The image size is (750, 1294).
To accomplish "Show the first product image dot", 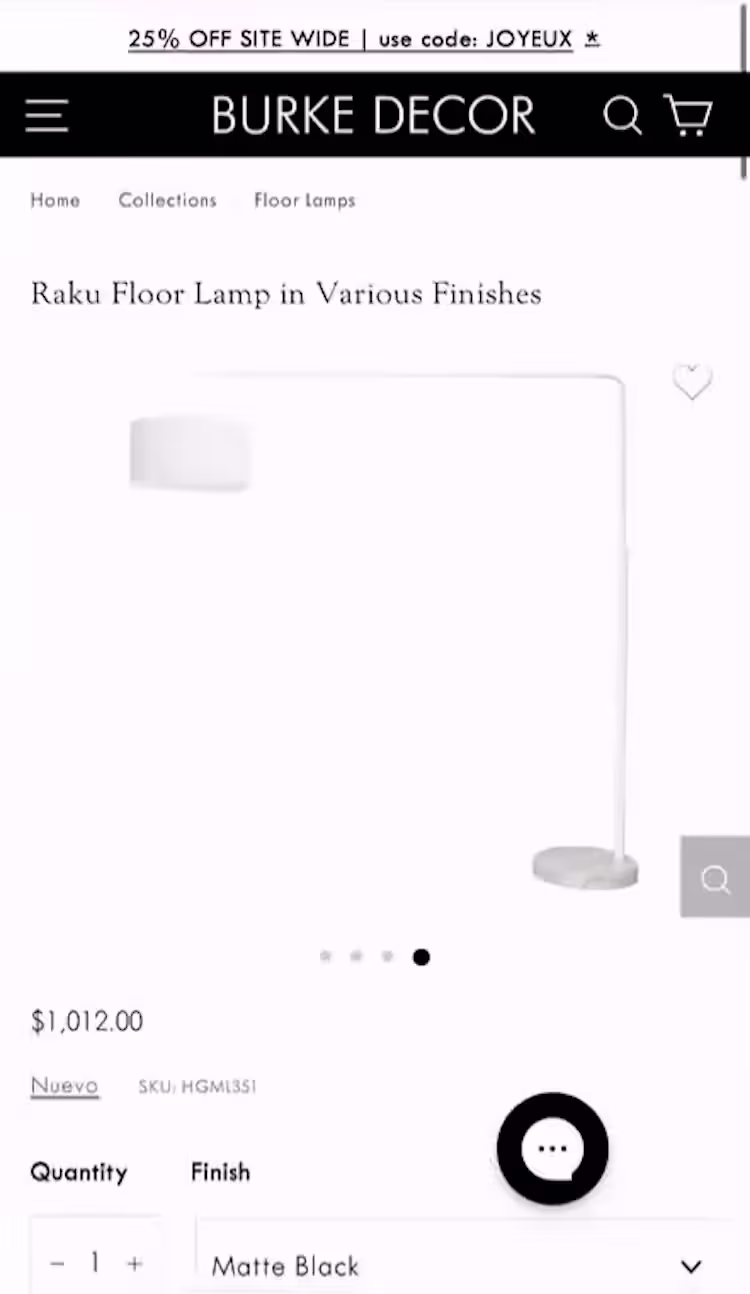I will pyautogui.click(x=325, y=957).
